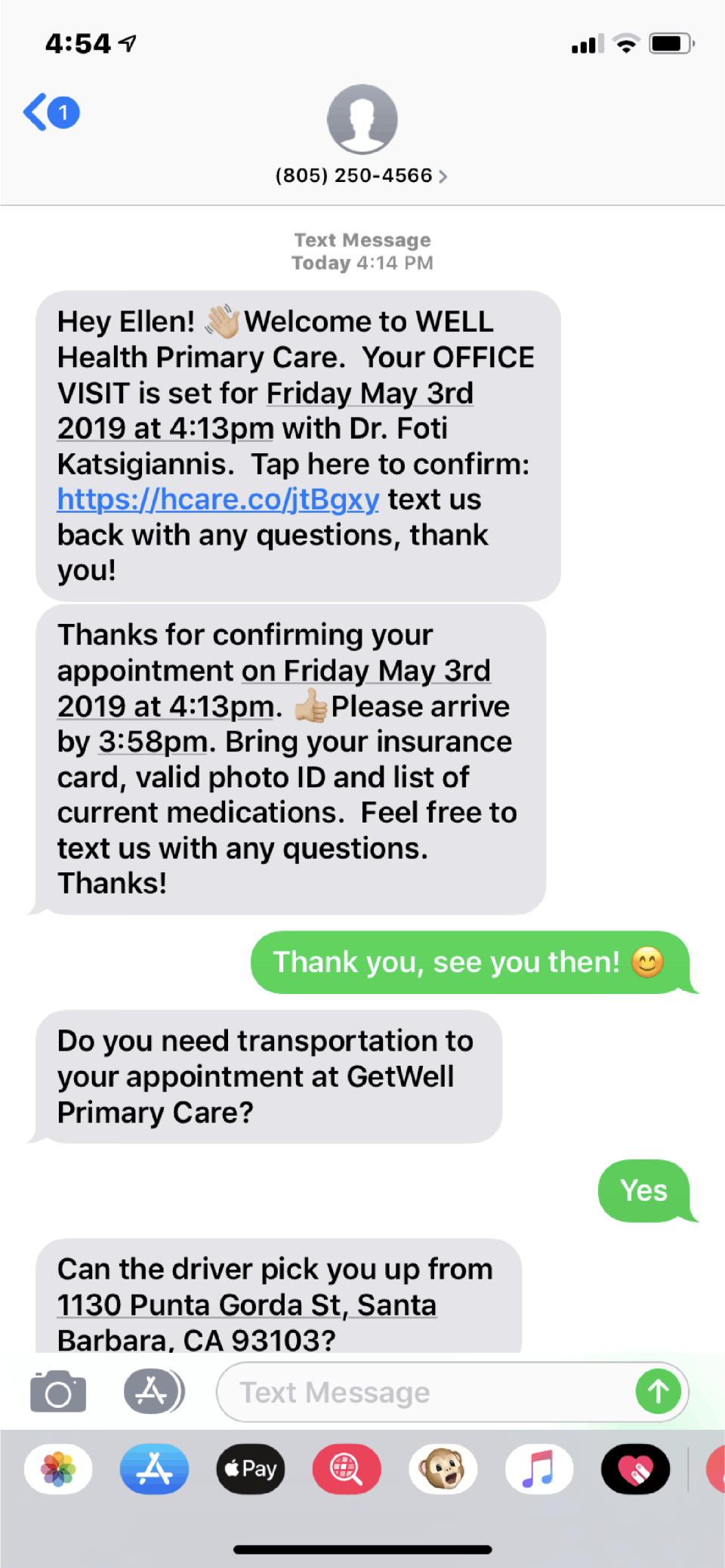Open contact details for (805) 250-4566

pyautogui.click(x=362, y=176)
